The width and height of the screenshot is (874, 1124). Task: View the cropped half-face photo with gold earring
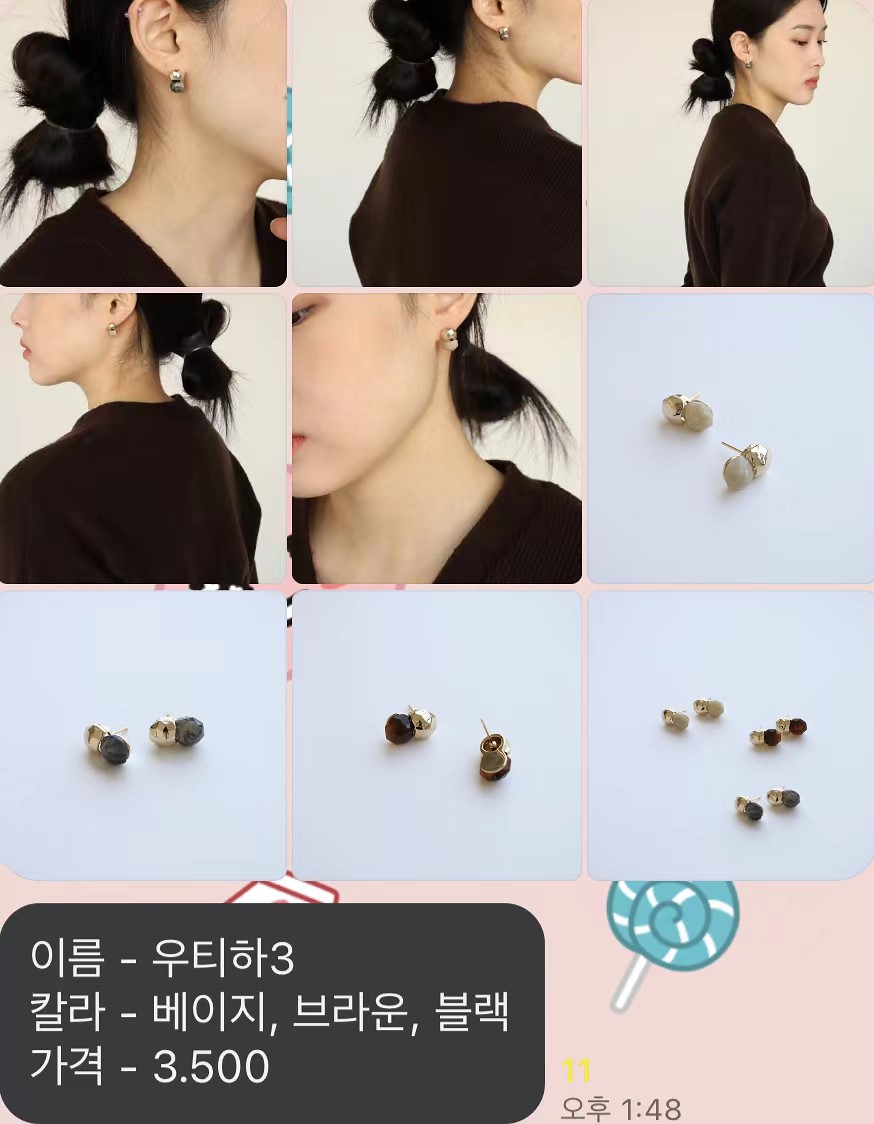pos(436,438)
